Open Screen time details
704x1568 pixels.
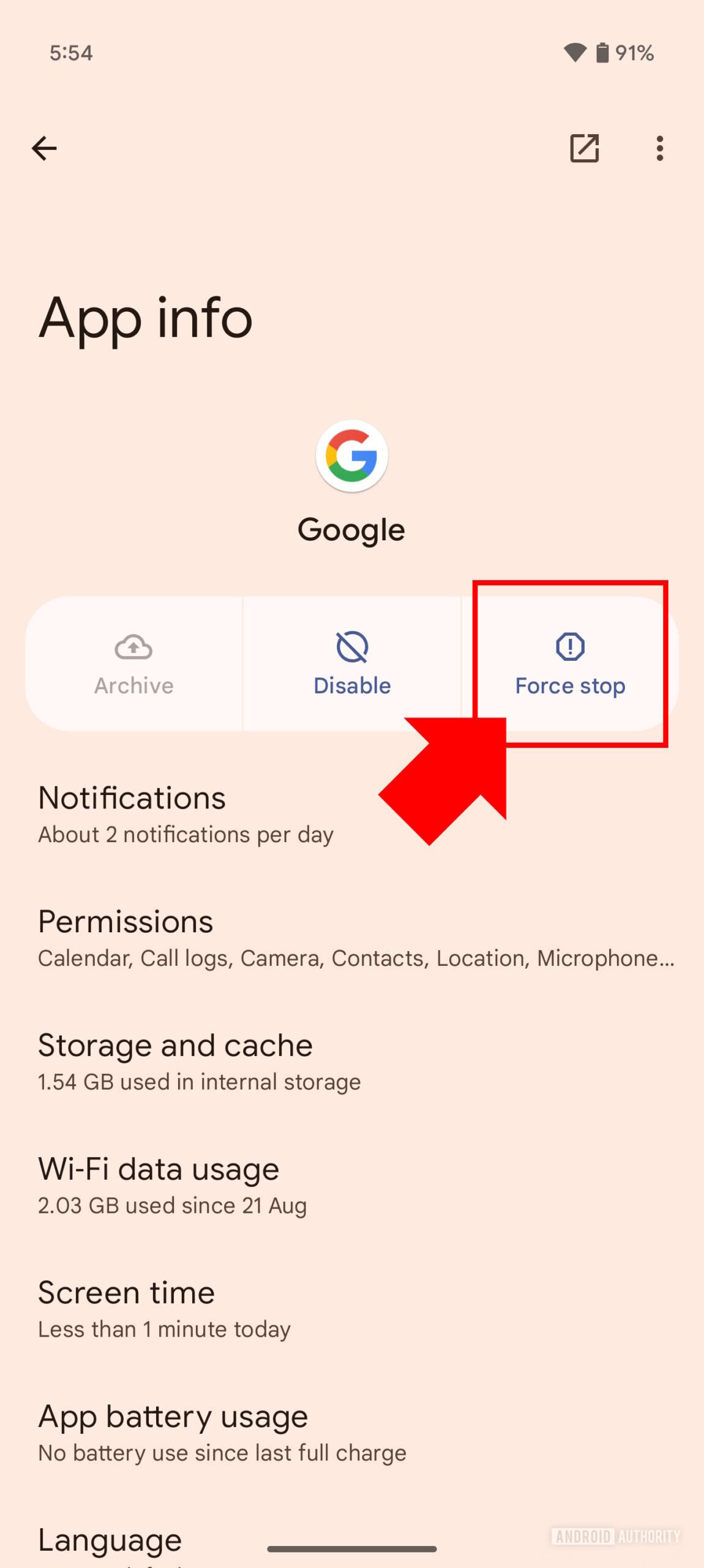pos(352,1310)
